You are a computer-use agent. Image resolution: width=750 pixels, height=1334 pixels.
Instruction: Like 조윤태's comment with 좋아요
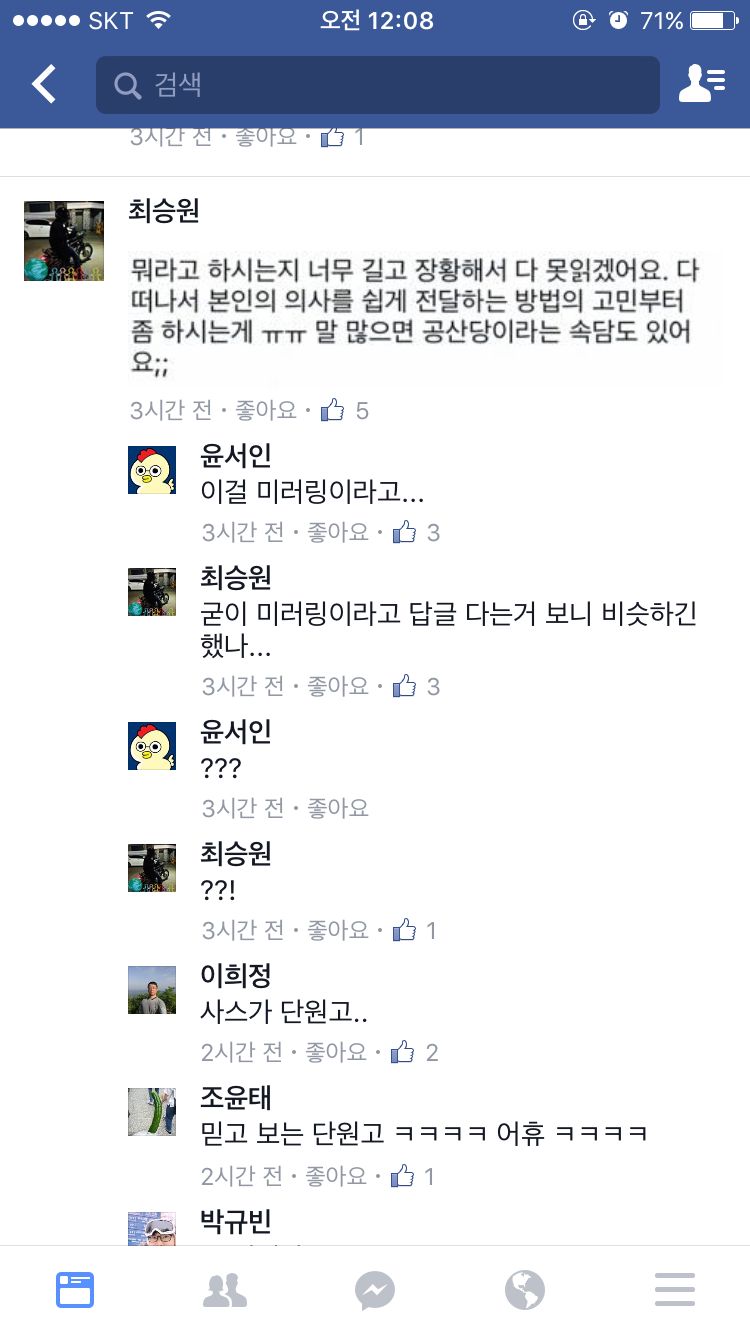337,1176
